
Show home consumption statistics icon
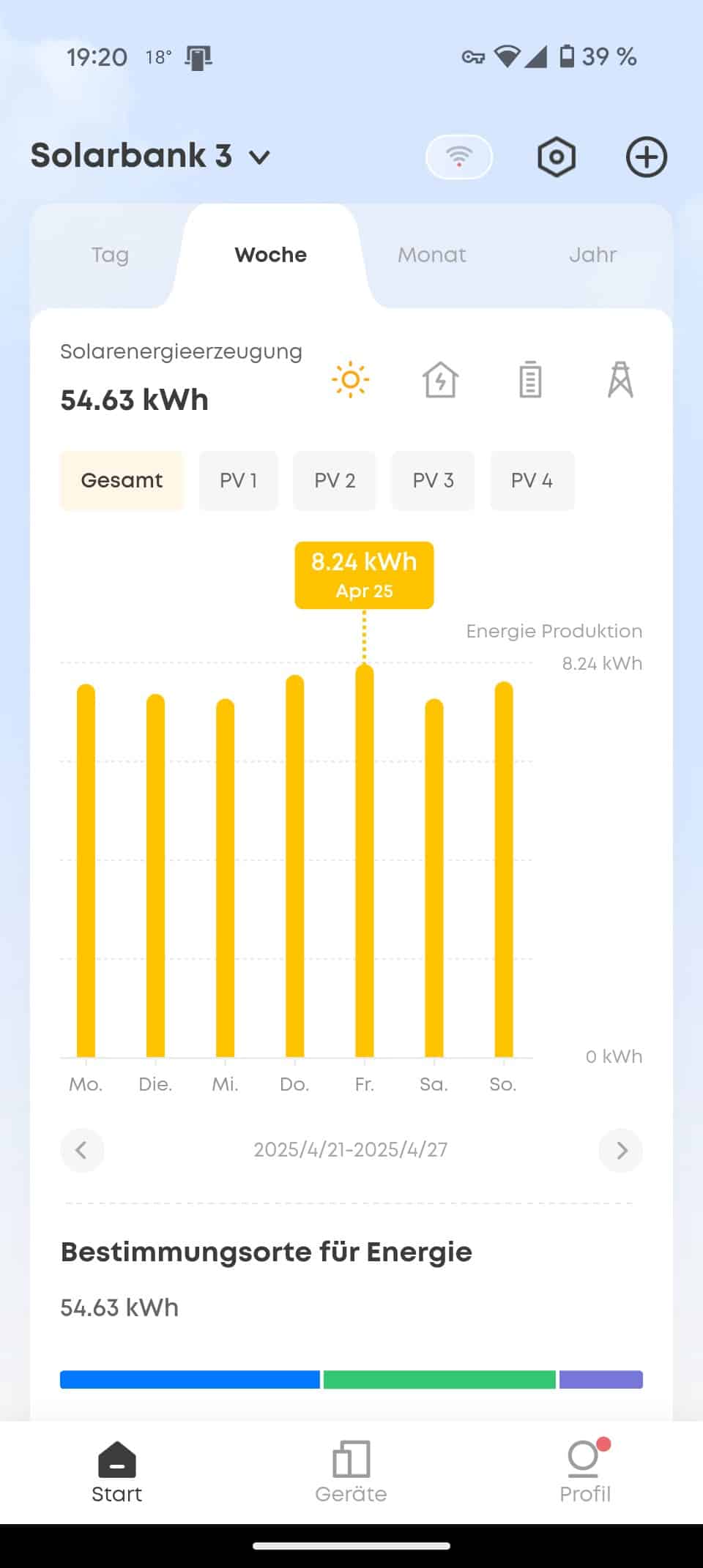click(440, 380)
